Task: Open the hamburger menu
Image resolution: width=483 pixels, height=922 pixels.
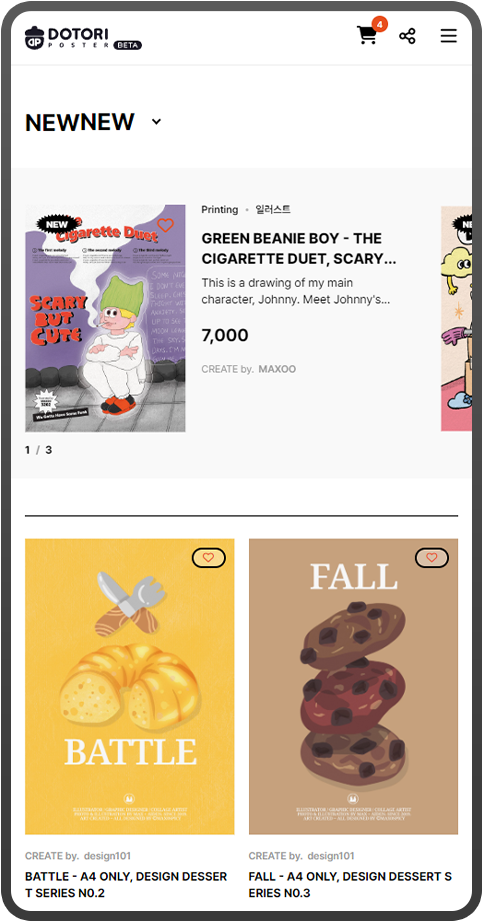Action: (x=448, y=36)
